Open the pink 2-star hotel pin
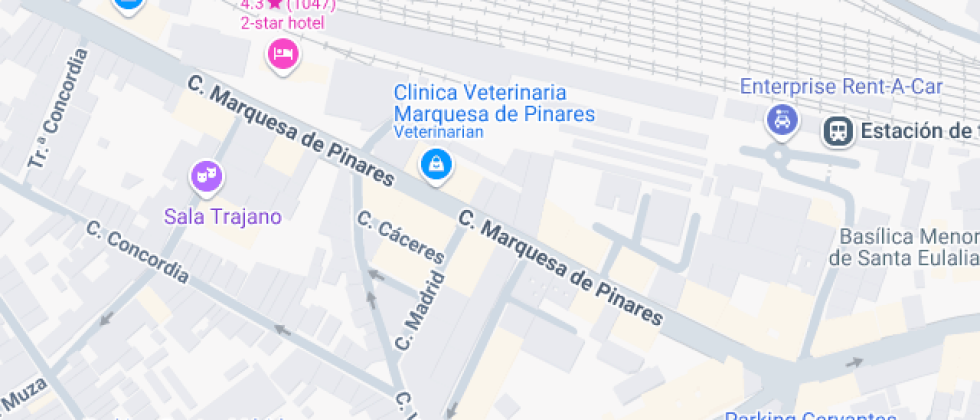The height and width of the screenshot is (420, 980). (x=284, y=54)
